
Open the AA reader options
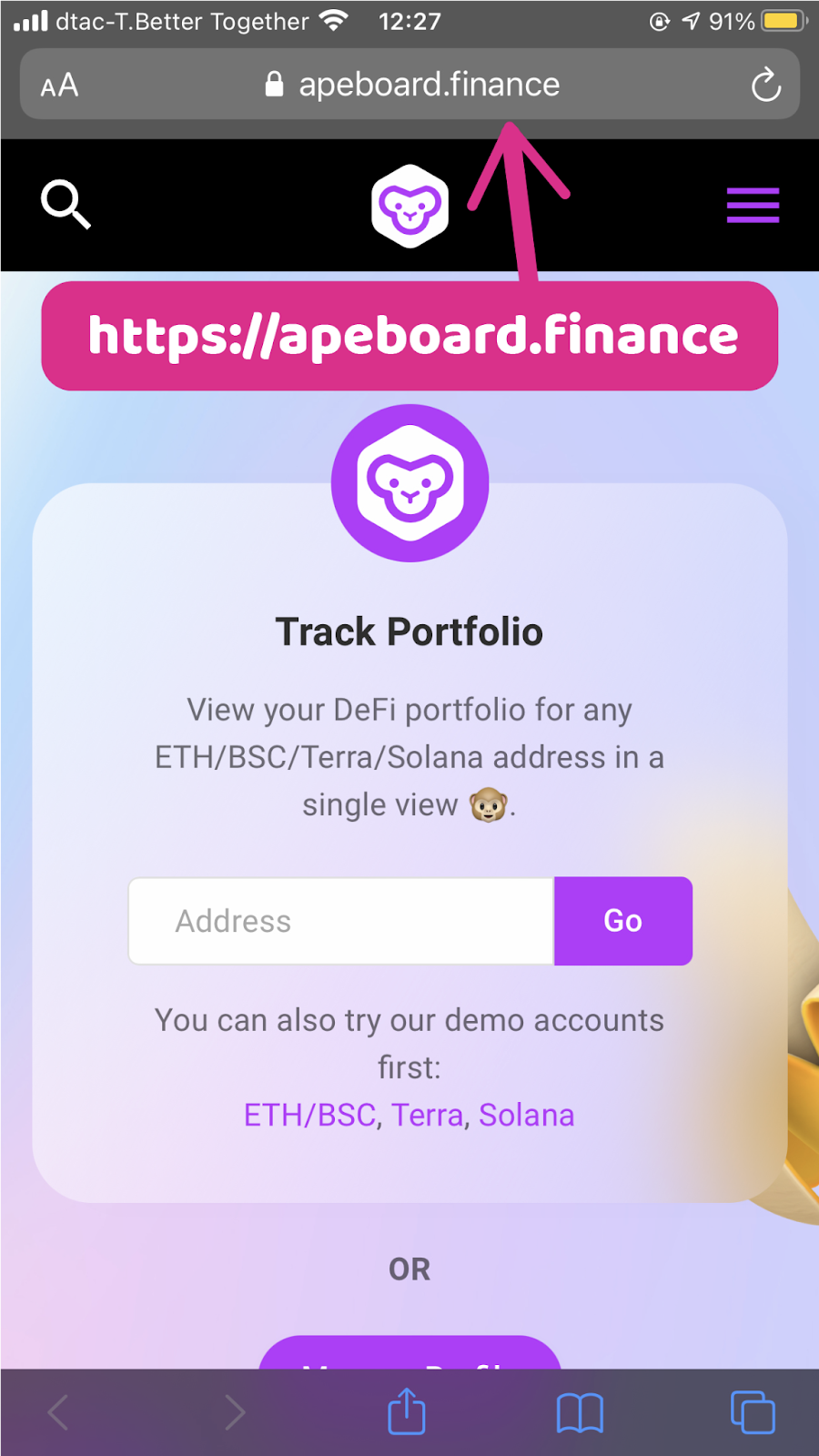(x=60, y=86)
